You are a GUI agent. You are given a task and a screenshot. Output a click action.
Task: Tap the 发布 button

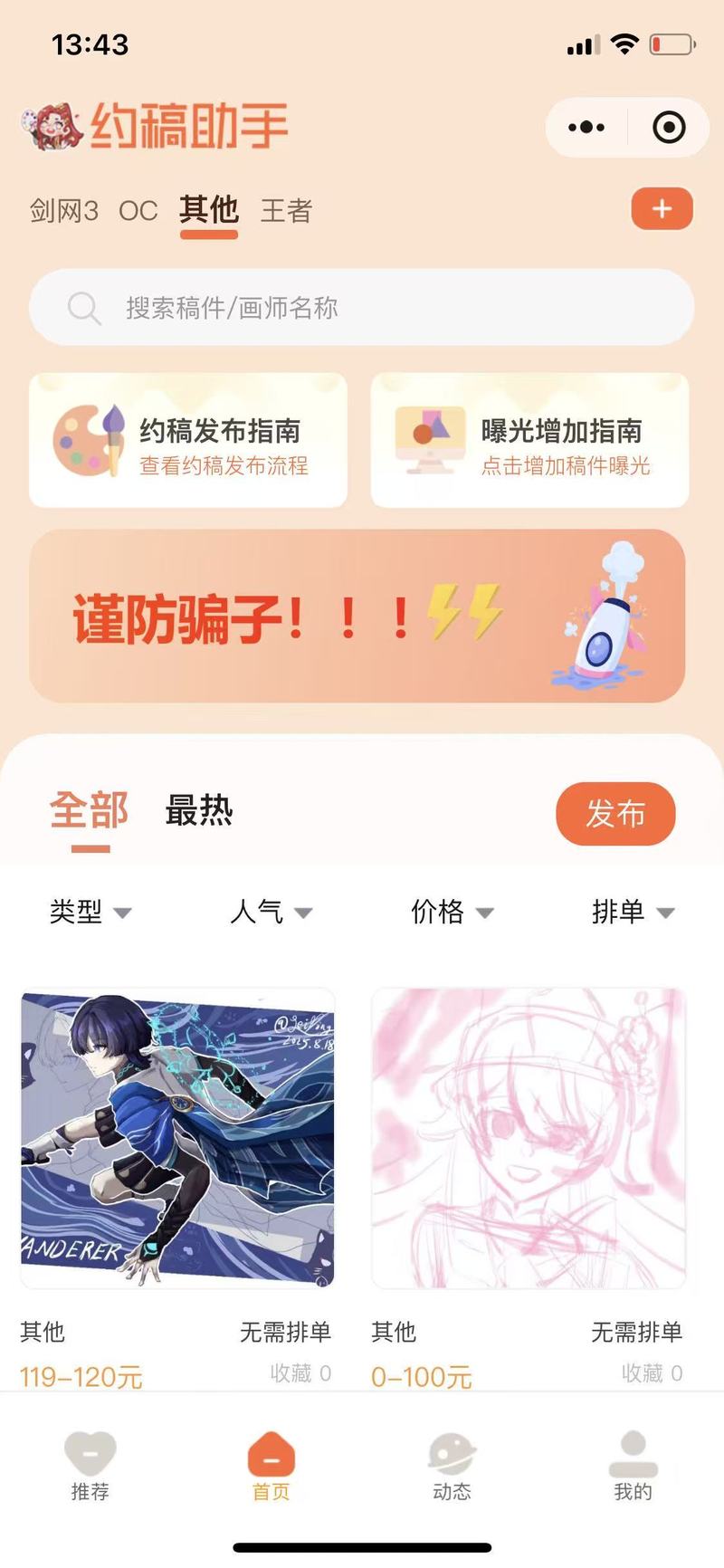(615, 814)
